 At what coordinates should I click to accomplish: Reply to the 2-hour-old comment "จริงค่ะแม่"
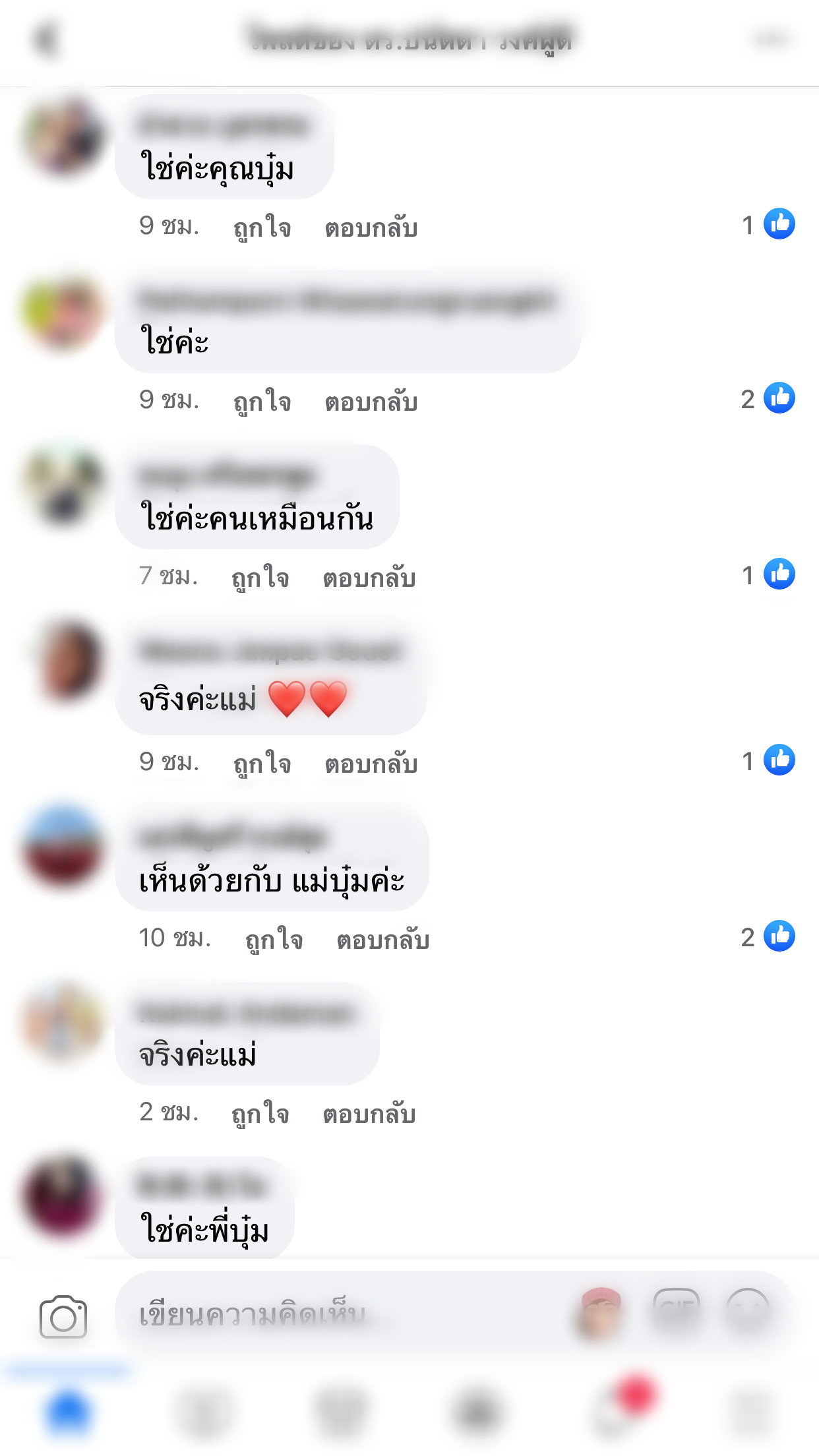[369, 1114]
